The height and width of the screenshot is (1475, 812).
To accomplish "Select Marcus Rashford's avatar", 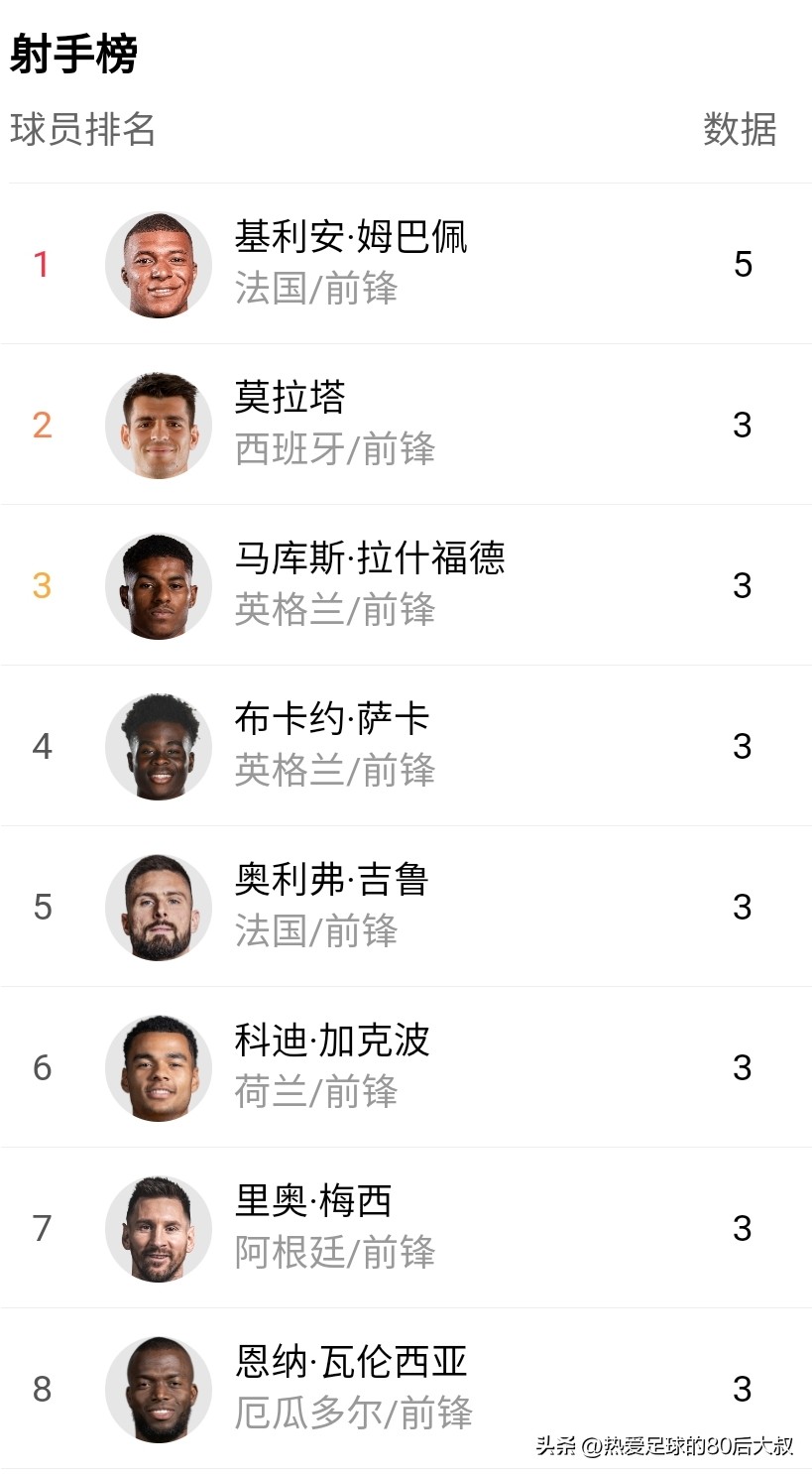I will (158, 585).
